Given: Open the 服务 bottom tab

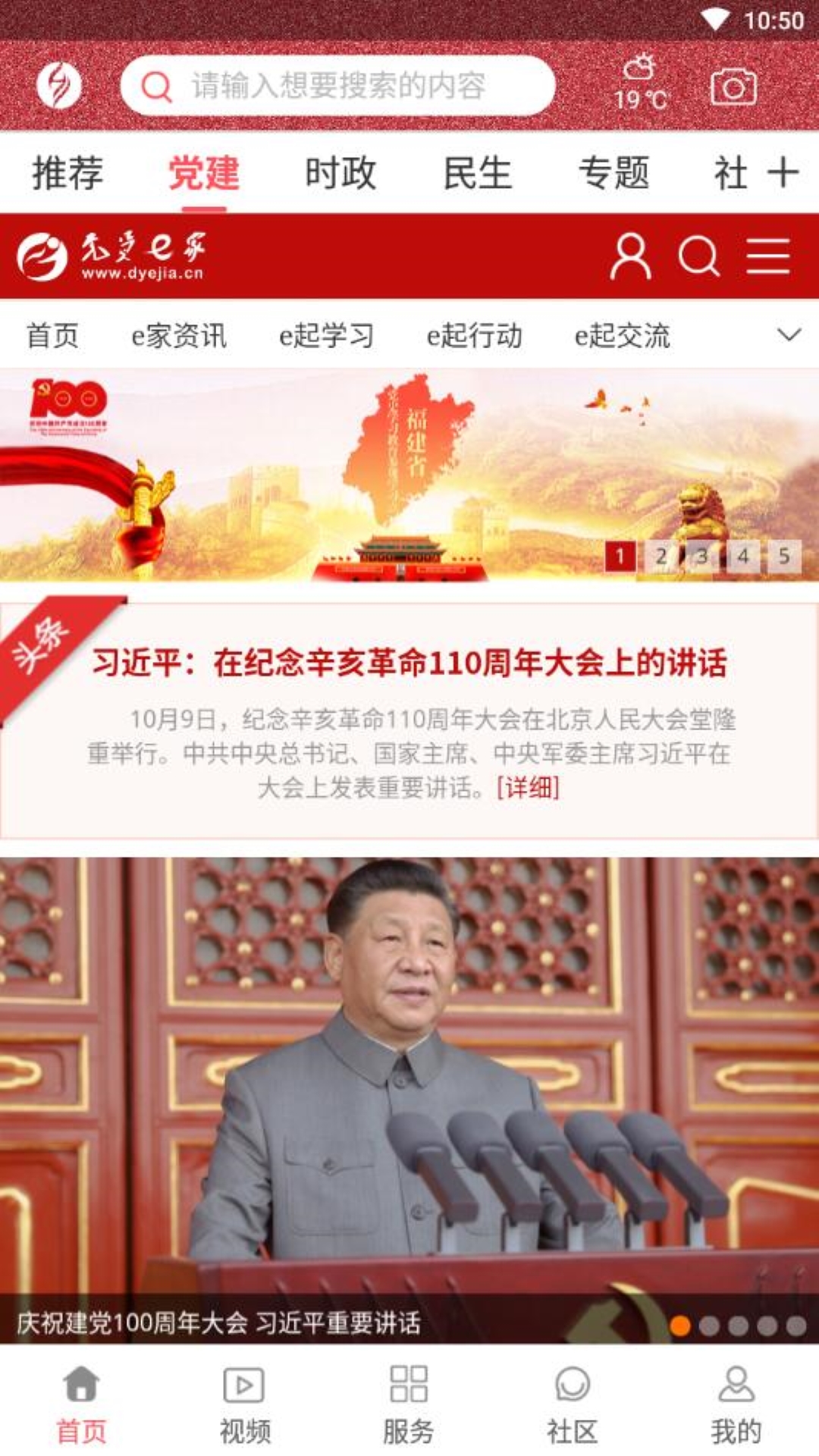Looking at the screenshot, I should pyautogui.click(x=409, y=1404).
